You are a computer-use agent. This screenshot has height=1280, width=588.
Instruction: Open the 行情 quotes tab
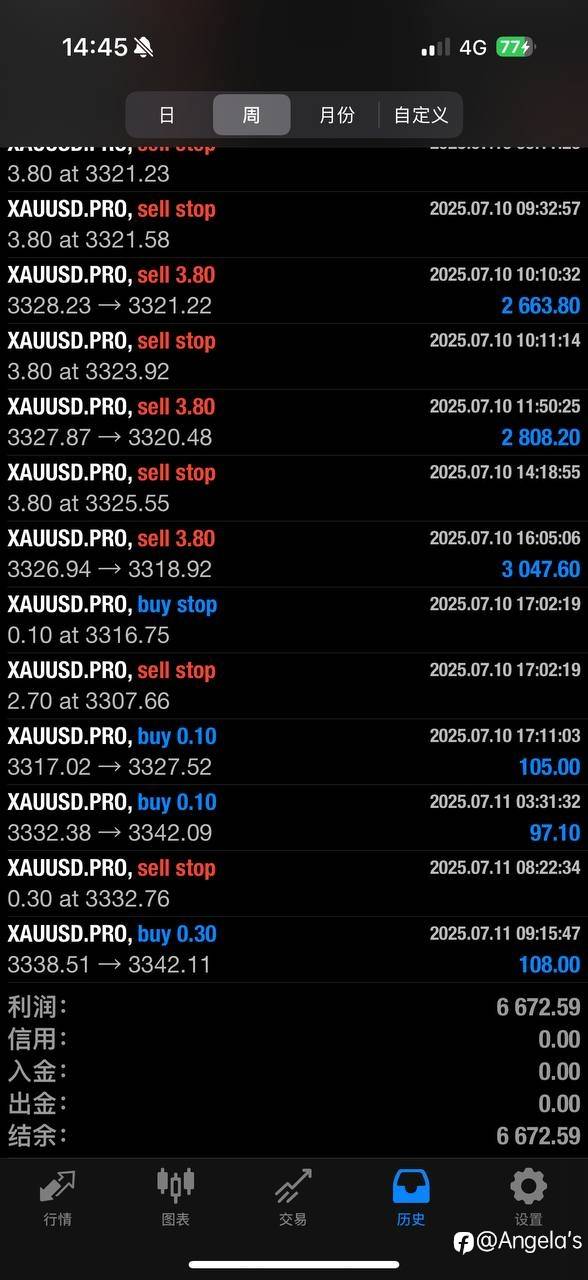tap(58, 1197)
